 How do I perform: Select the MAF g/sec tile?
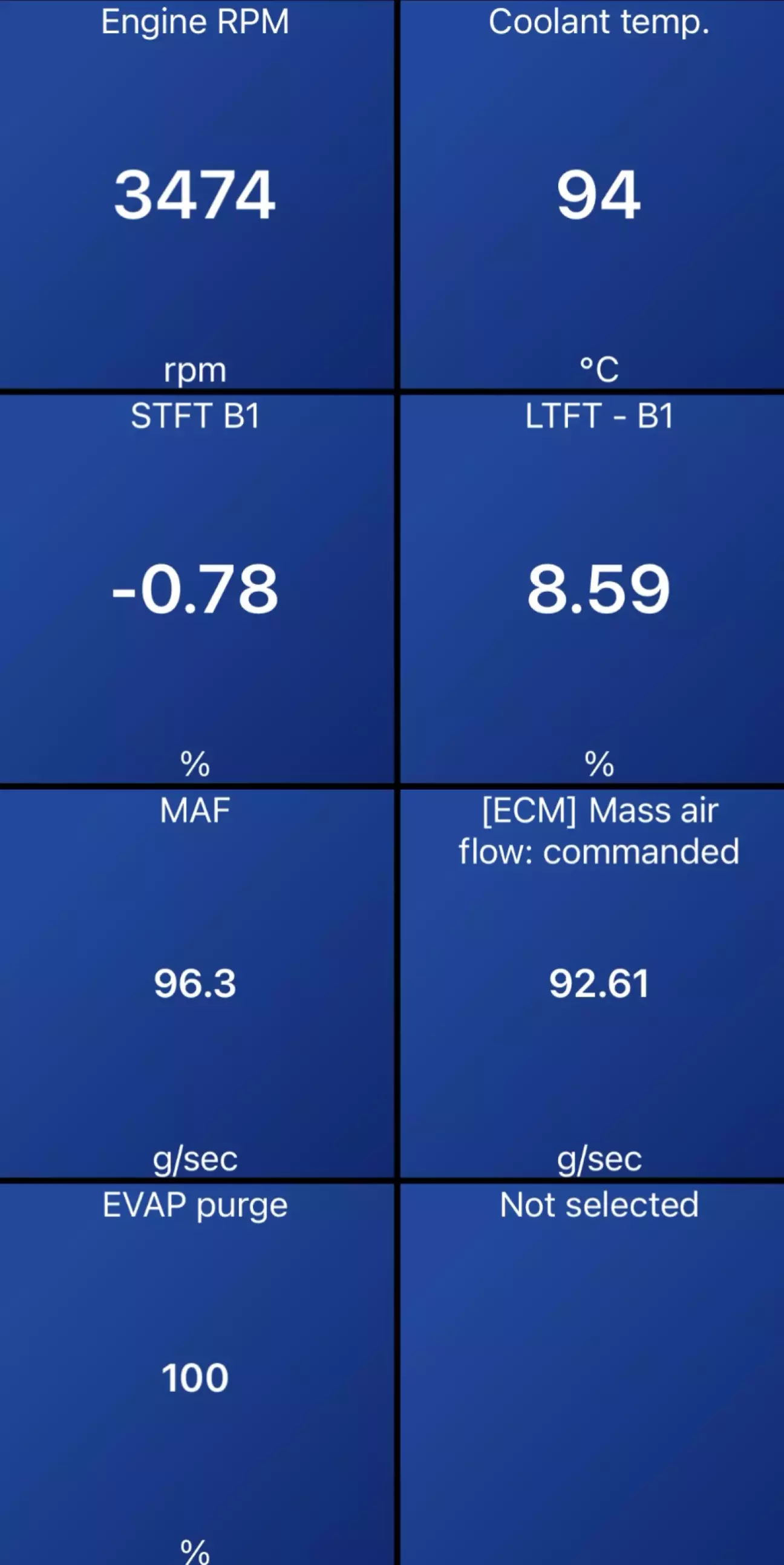point(195,983)
